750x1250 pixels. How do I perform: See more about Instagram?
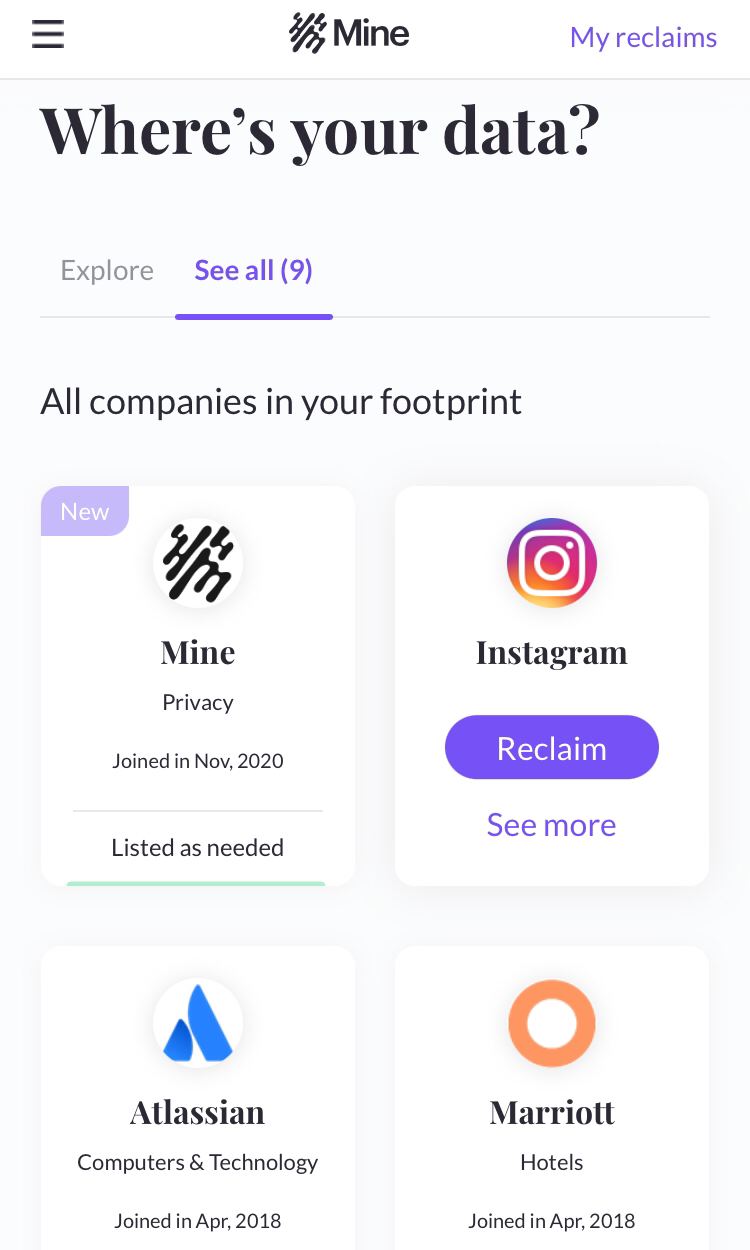551,824
